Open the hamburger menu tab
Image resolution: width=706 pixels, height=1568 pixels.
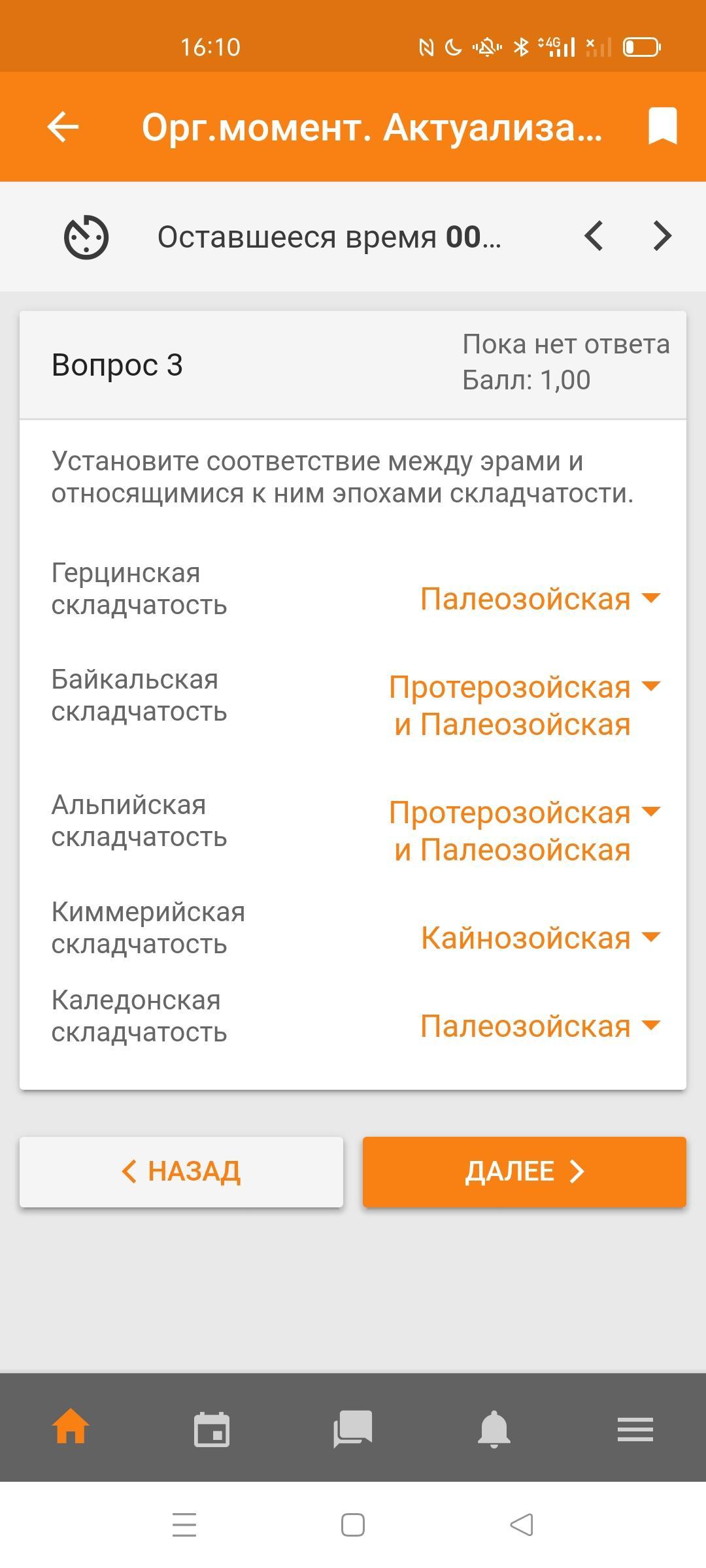click(x=635, y=1429)
